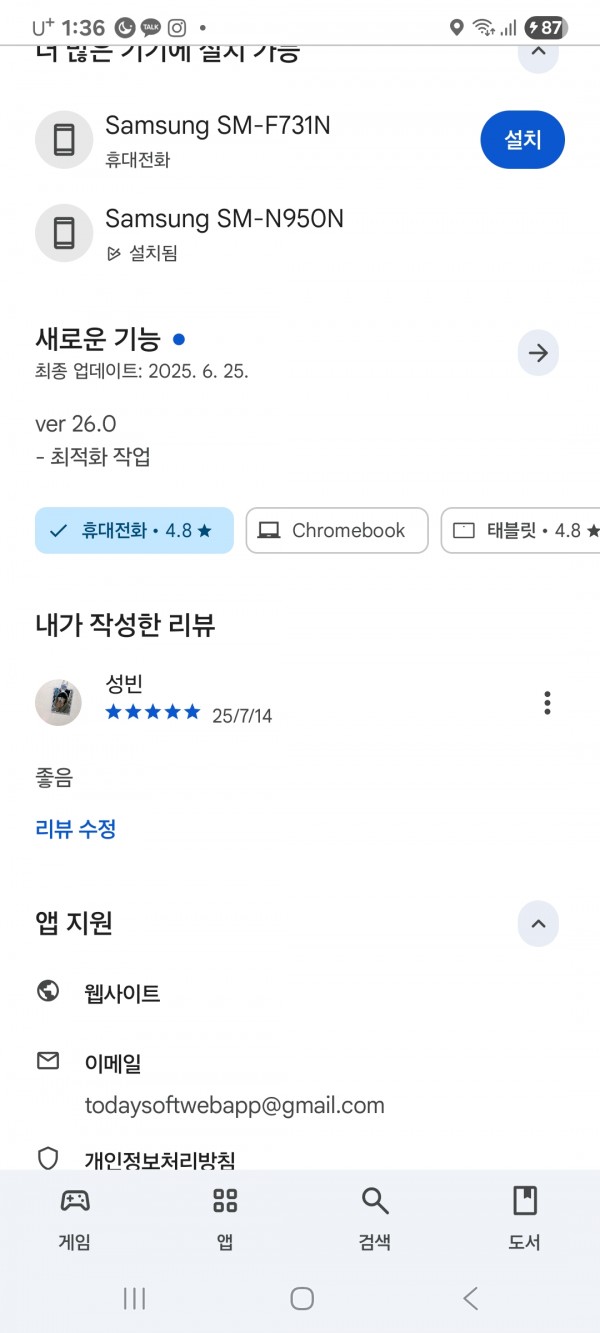Switch to the 검색 tab
The height and width of the screenshot is (1333, 600).
(x=375, y=1220)
